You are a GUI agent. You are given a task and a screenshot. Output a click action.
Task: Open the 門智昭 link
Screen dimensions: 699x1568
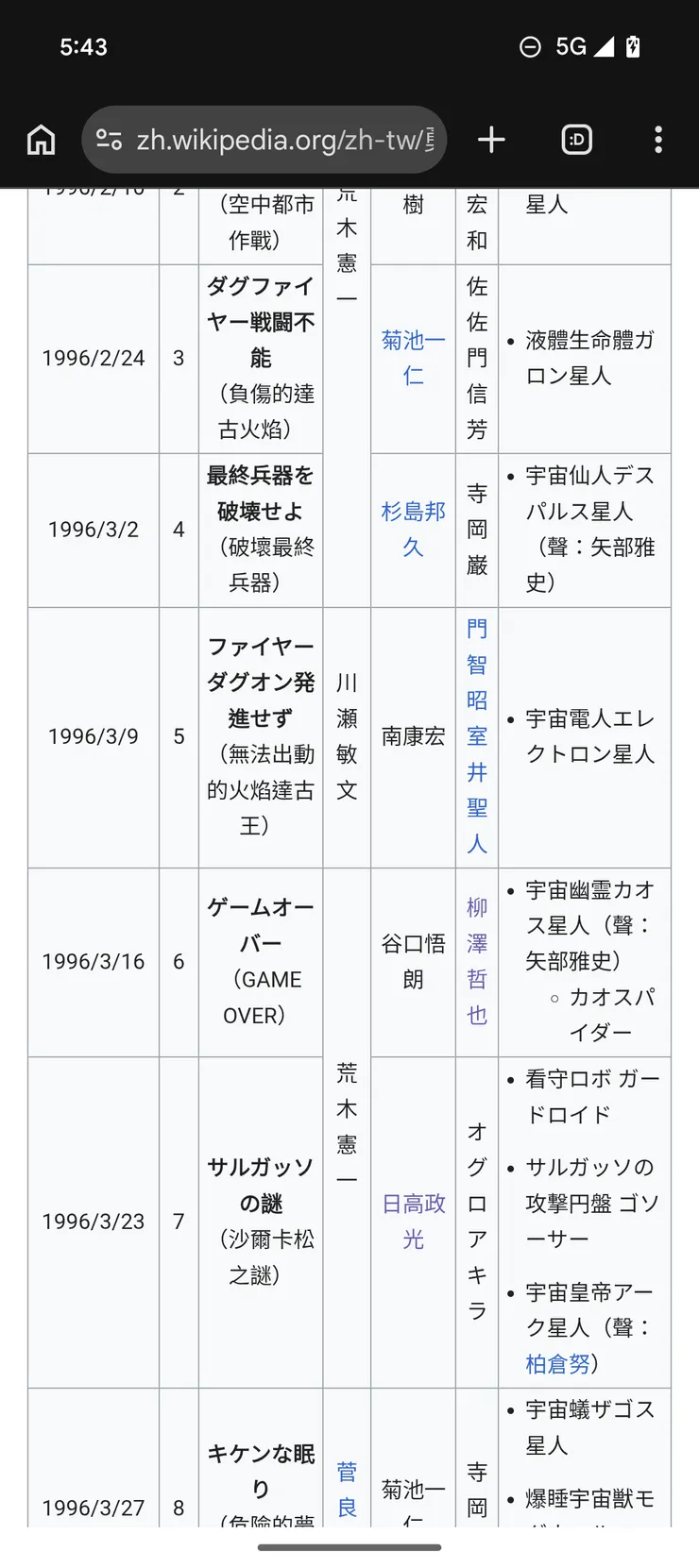click(x=477, y=664)
